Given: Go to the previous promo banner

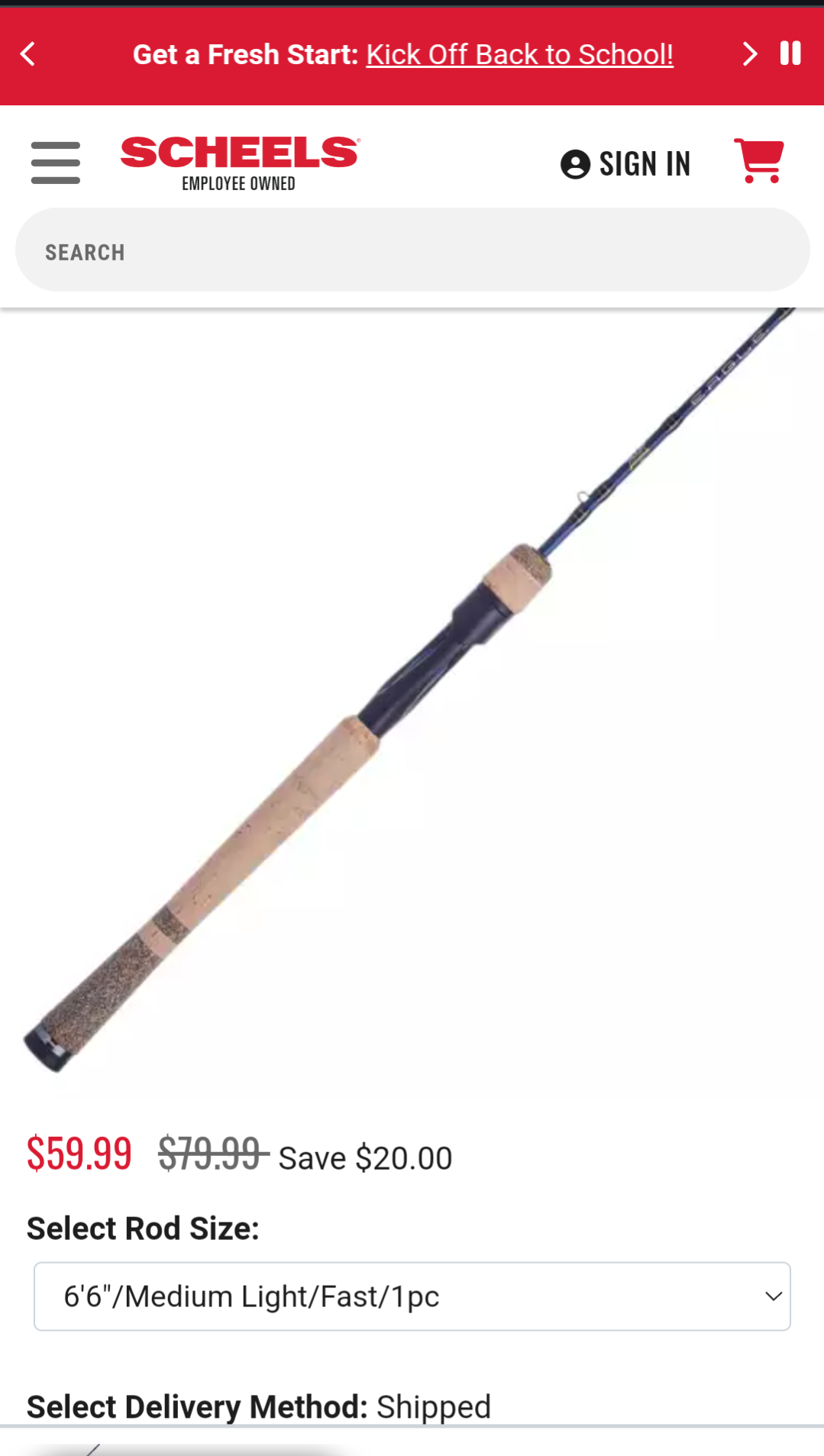Looking at the screenshot, I should click(x=28, y=54).
